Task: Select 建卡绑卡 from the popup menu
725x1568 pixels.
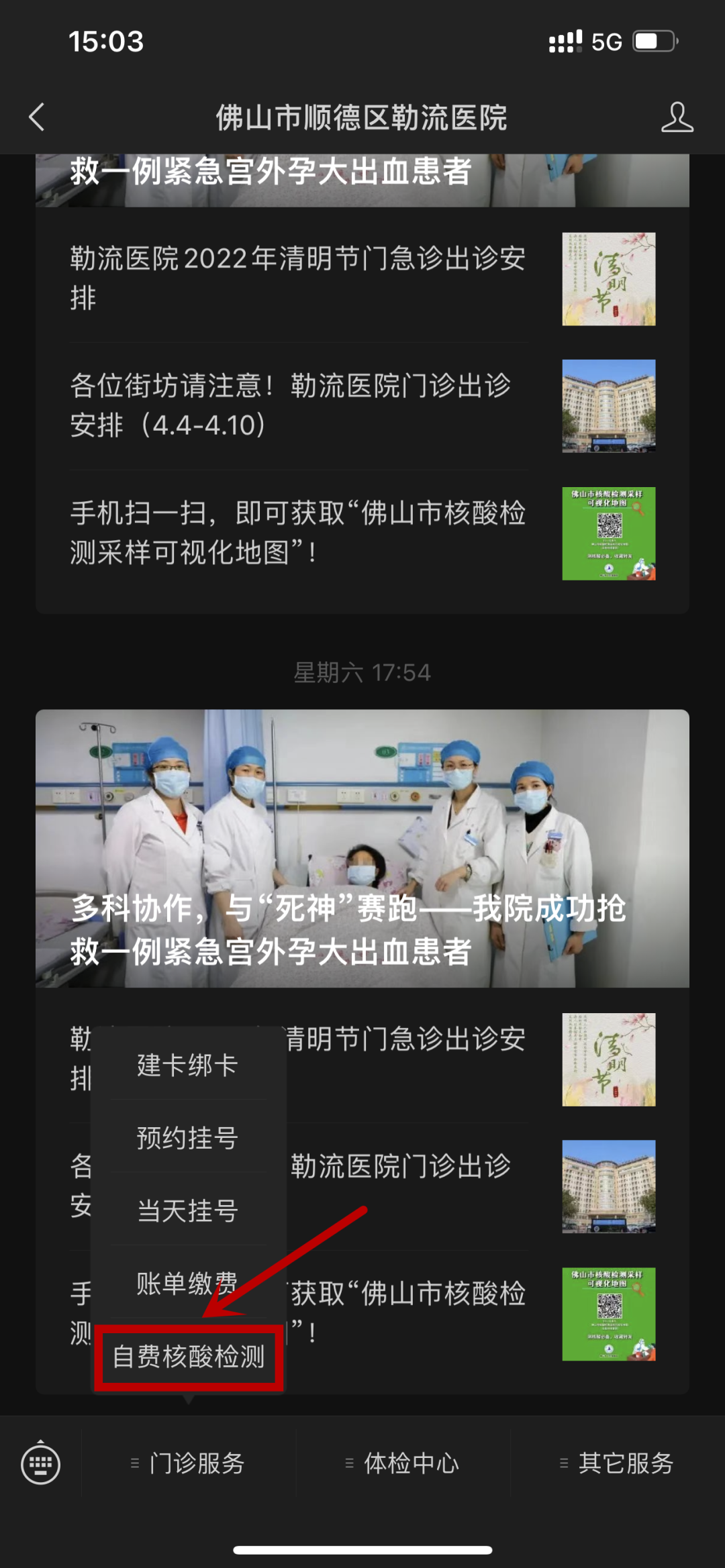Action: [x=187, y=1065]
